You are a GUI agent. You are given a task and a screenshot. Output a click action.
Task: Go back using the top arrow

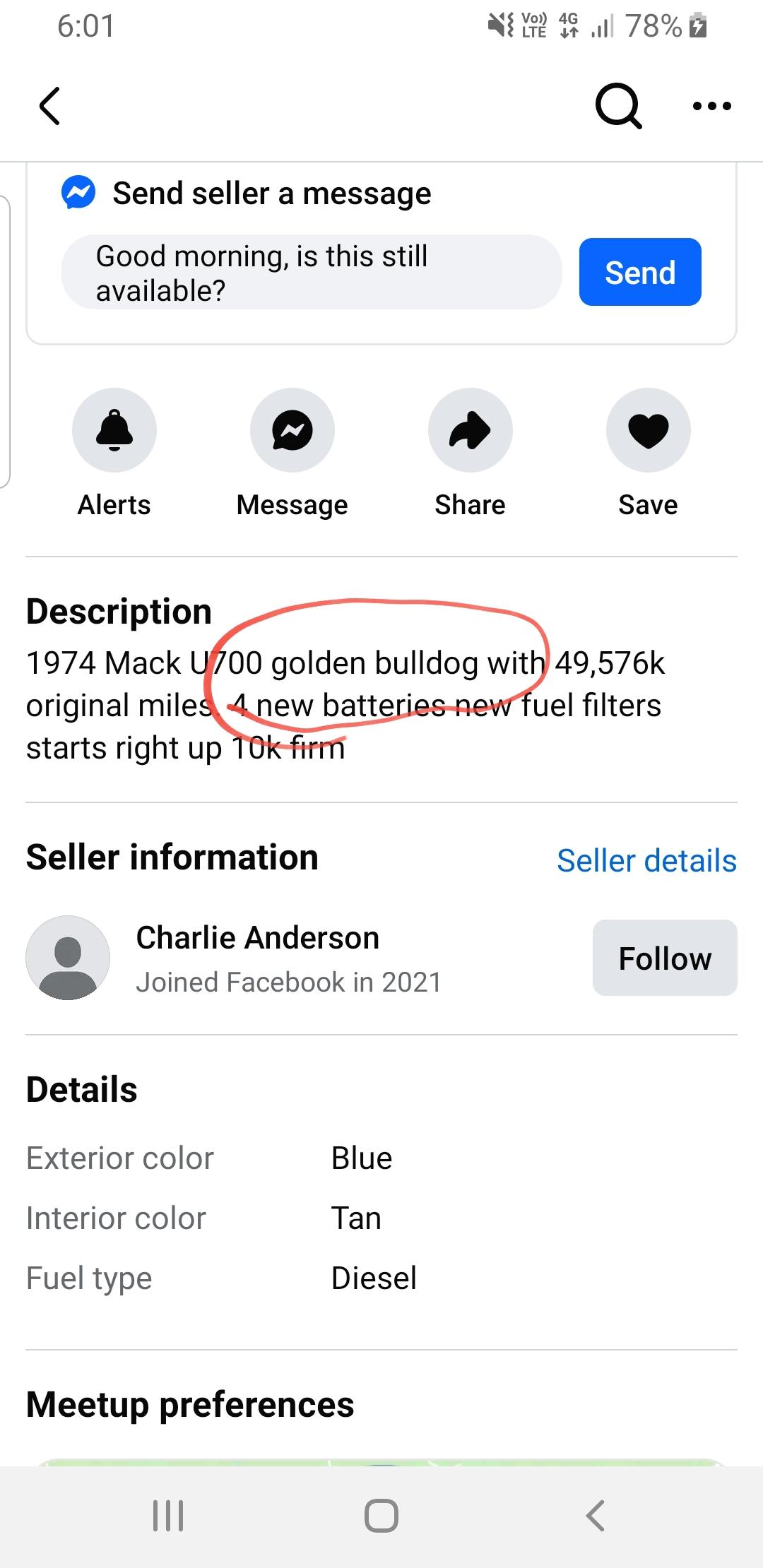(x=49, y=107)
